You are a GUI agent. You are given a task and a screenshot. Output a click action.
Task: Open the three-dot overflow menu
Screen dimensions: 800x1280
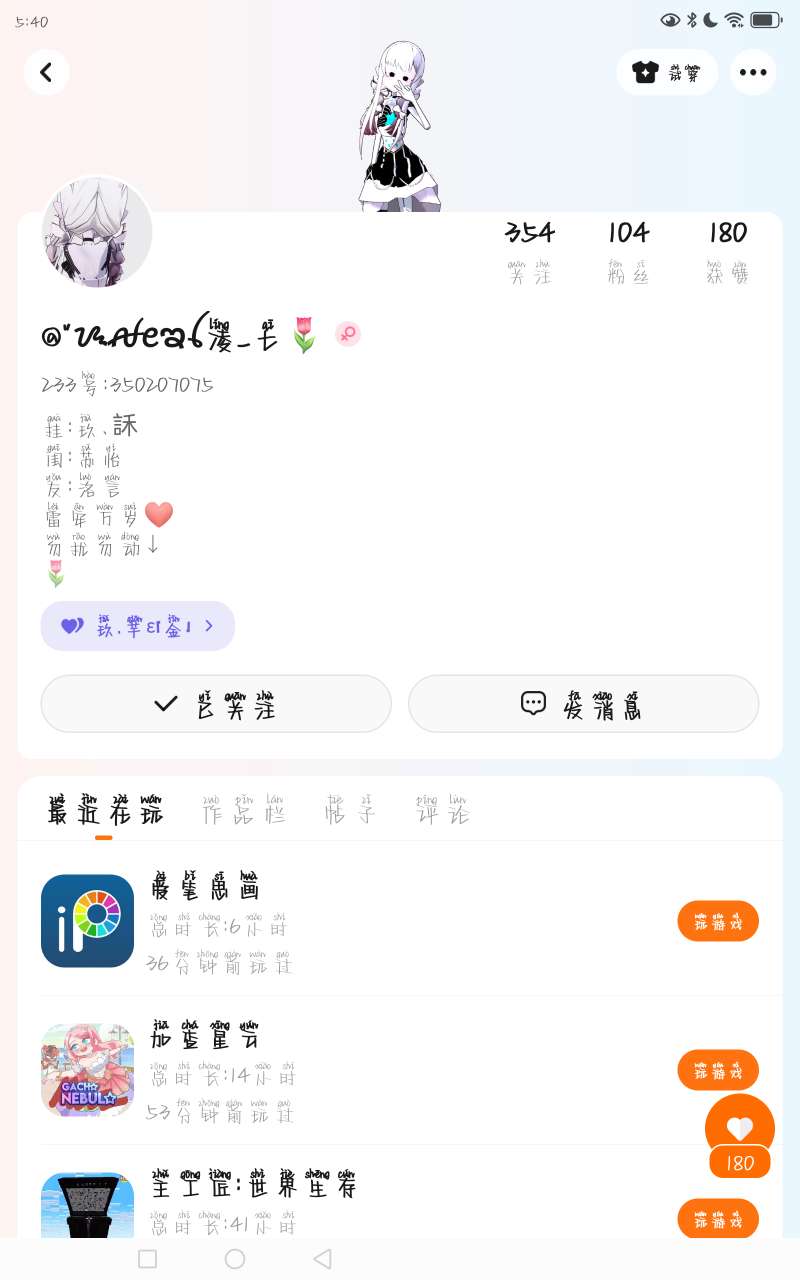click(x=753, y=72)
